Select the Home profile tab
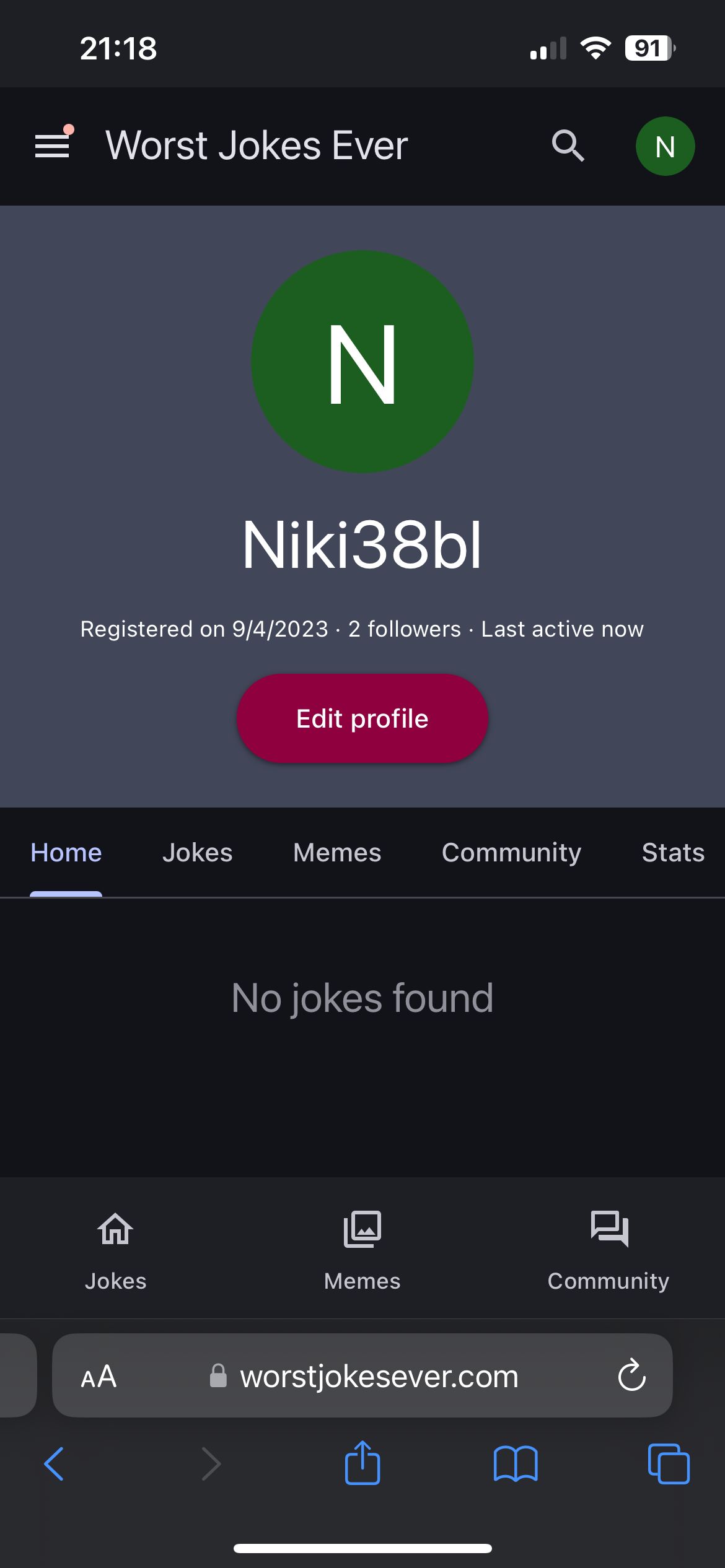Image resolution: width=725 pixels, height=1568 pixels. [x=66, y=853]
